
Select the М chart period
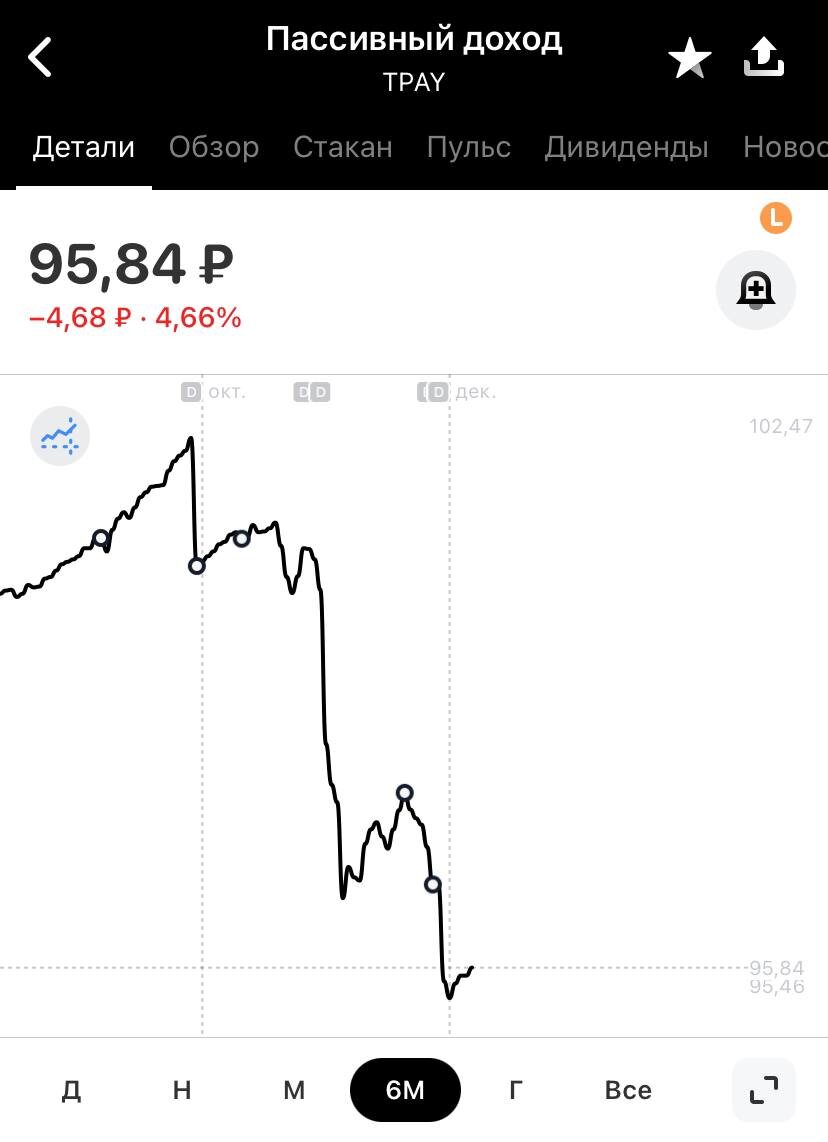[x=294, y=1090]
